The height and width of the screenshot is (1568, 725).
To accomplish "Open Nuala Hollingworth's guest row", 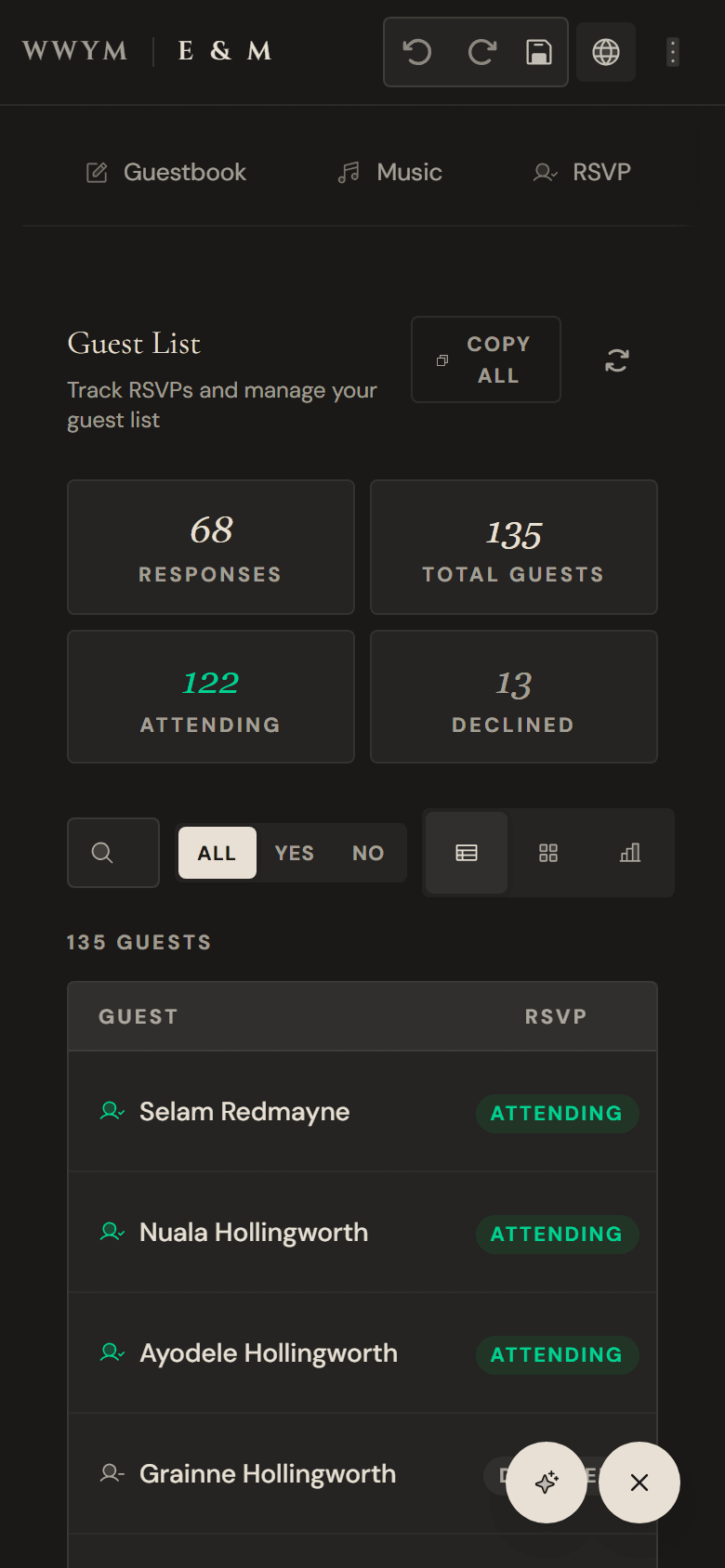I will [x=362, y=1233].
